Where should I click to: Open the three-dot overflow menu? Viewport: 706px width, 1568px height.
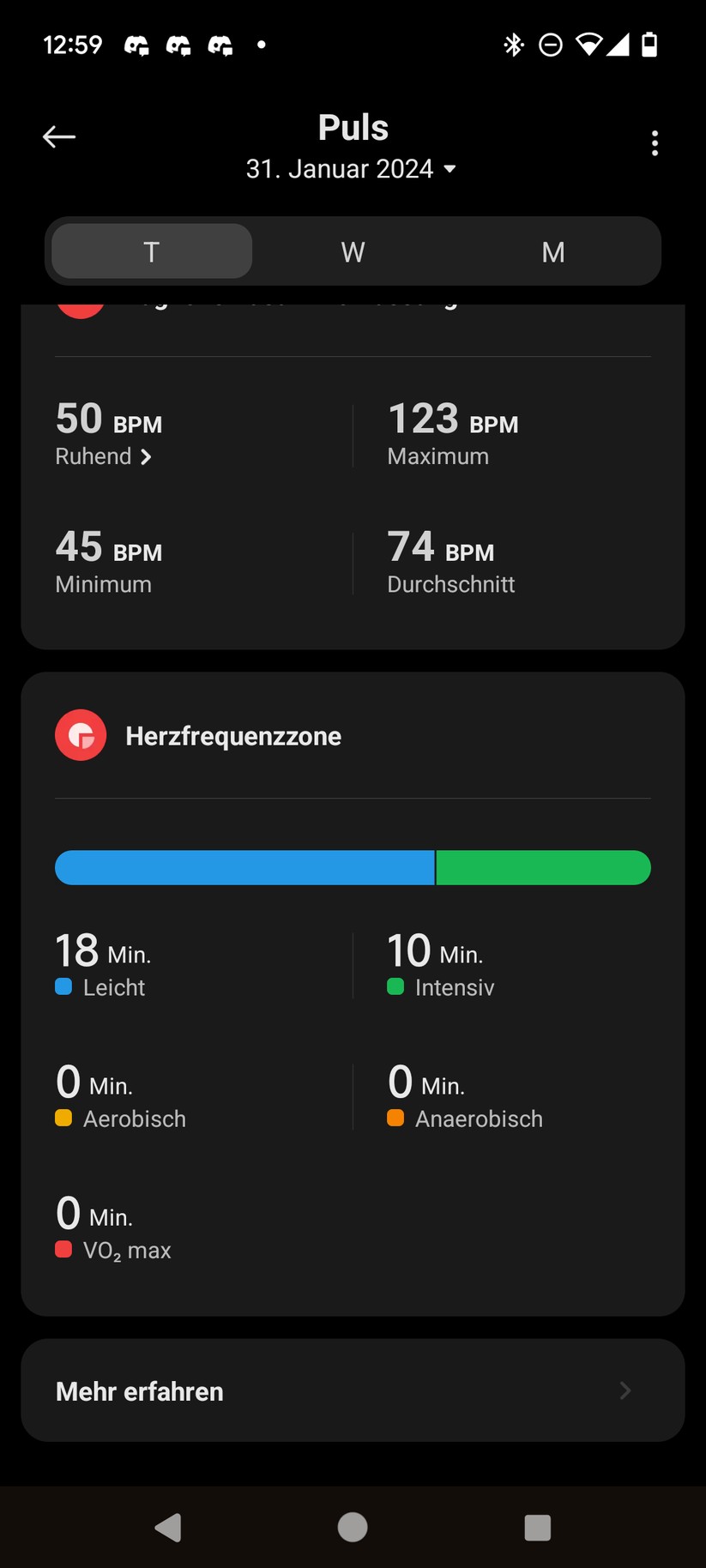point(655,143)
